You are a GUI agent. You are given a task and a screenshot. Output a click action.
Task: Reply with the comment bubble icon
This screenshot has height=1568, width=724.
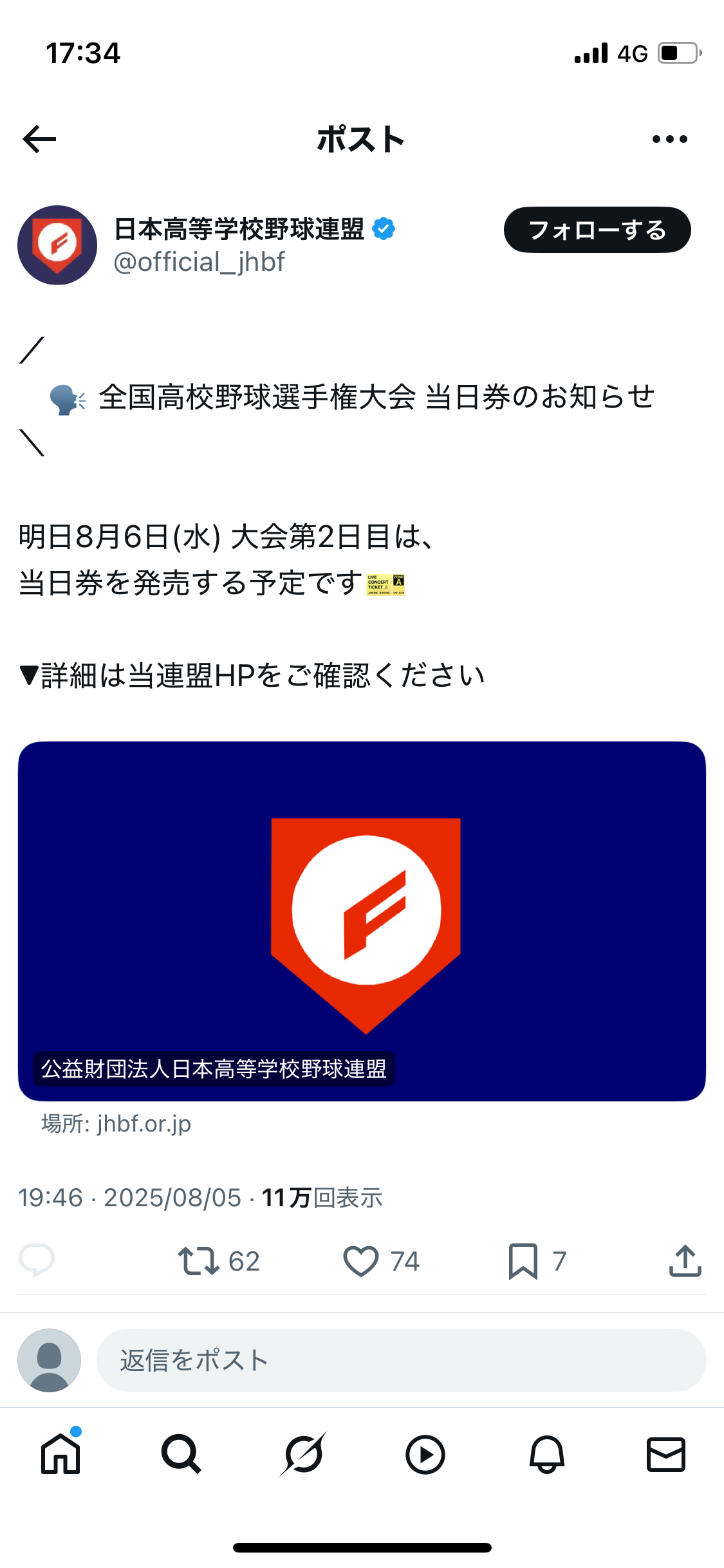(37, 1260)
